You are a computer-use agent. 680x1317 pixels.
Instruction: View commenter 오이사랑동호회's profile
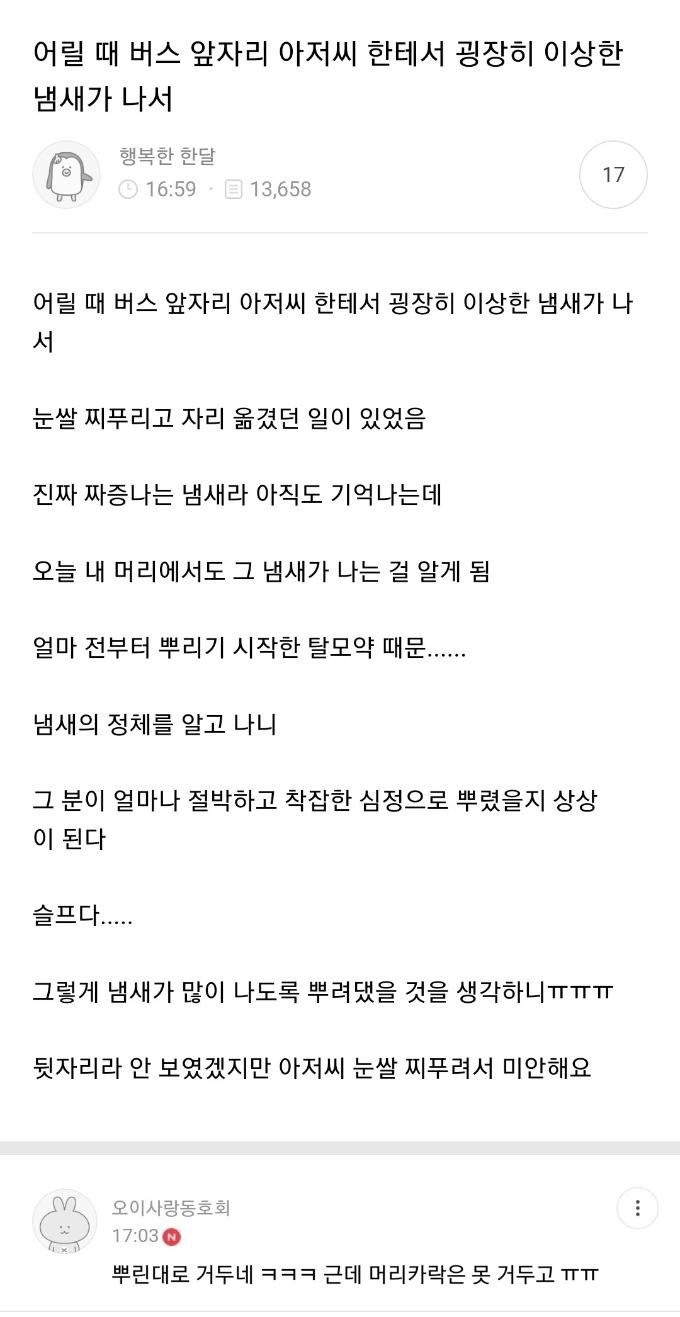66,1222
